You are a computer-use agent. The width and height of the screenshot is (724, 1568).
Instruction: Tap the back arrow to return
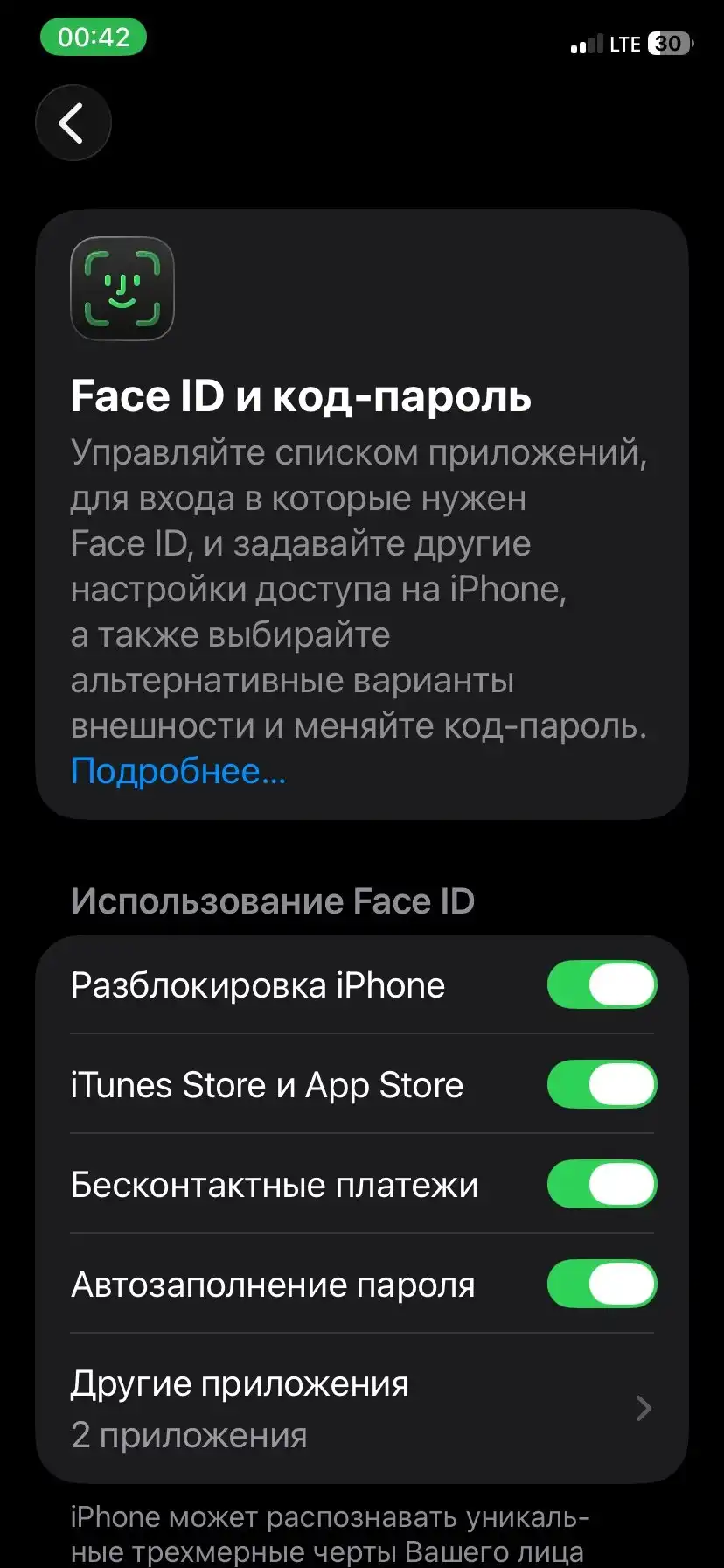point(73,122)
